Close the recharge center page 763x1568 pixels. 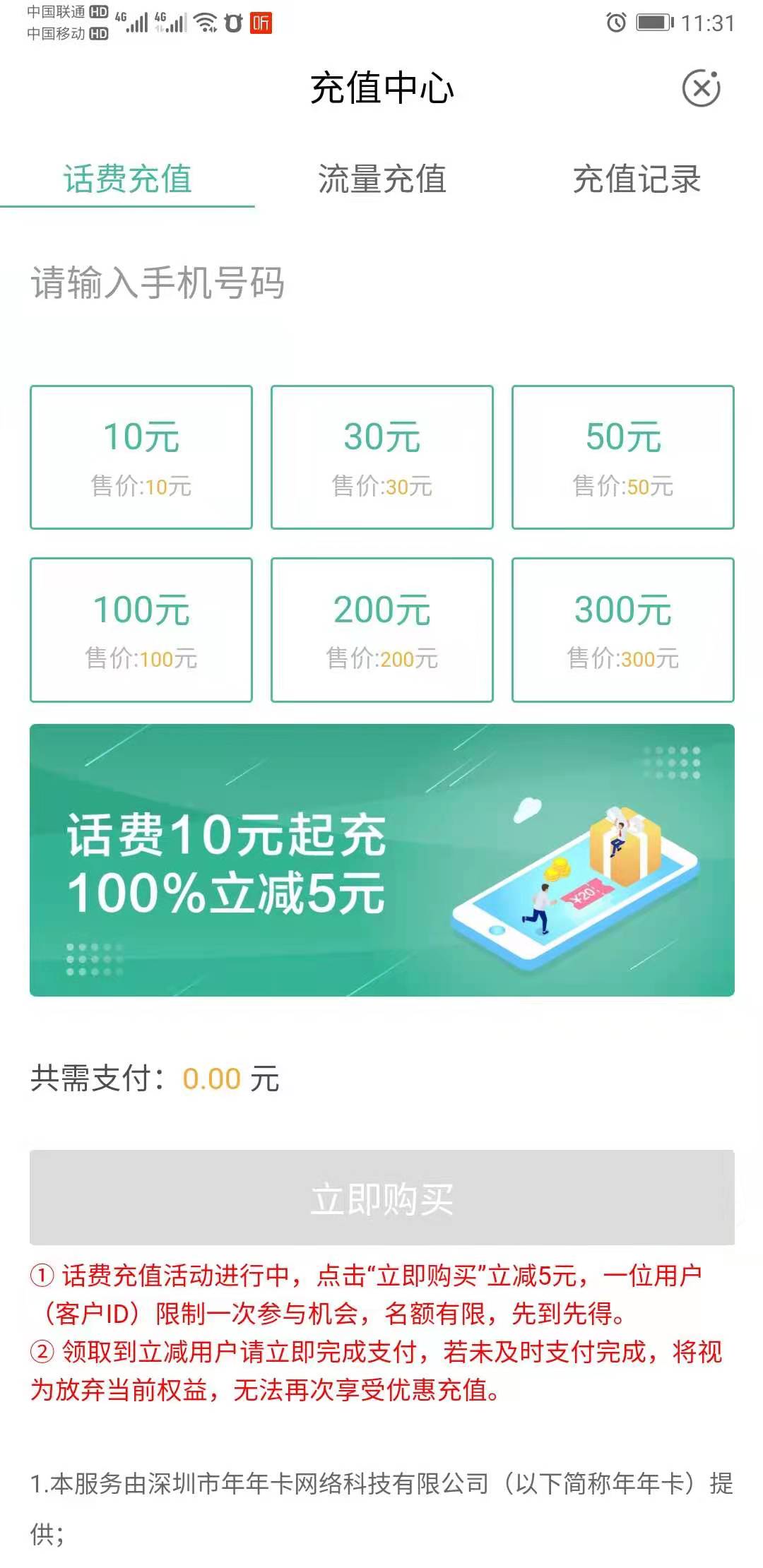701,88
